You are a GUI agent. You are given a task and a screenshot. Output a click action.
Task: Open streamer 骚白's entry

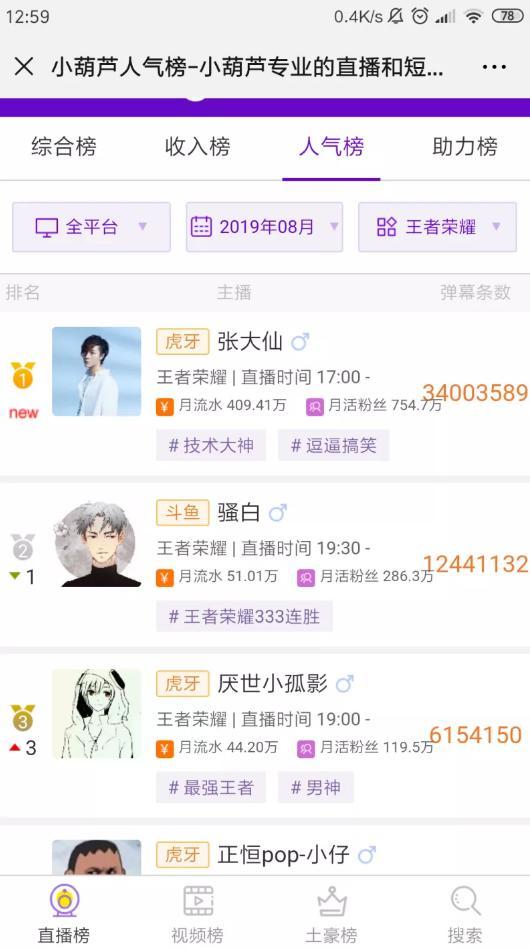click(239, 513)
